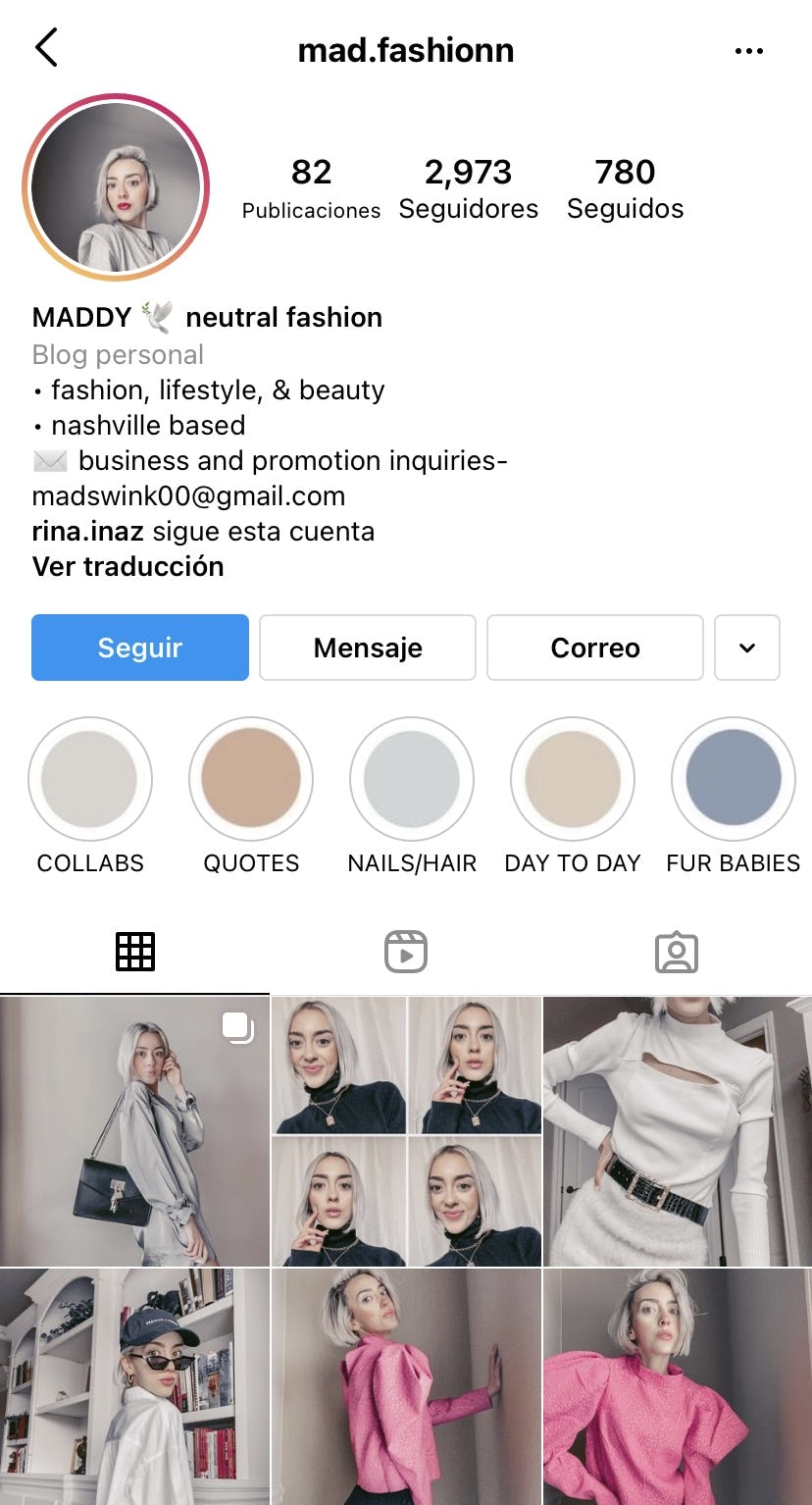Open the post with the black handbag

click(134, 1131)
